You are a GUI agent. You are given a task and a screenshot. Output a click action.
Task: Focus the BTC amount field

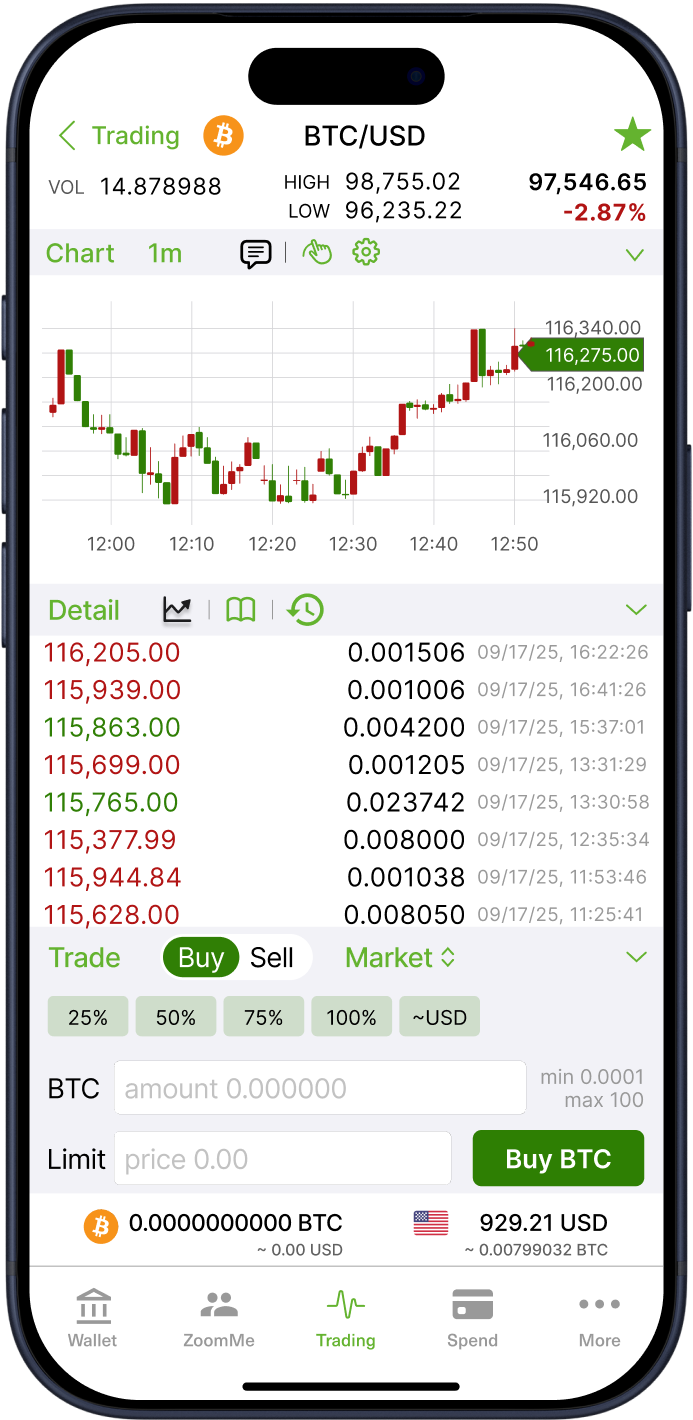(x=320, y=1088)
